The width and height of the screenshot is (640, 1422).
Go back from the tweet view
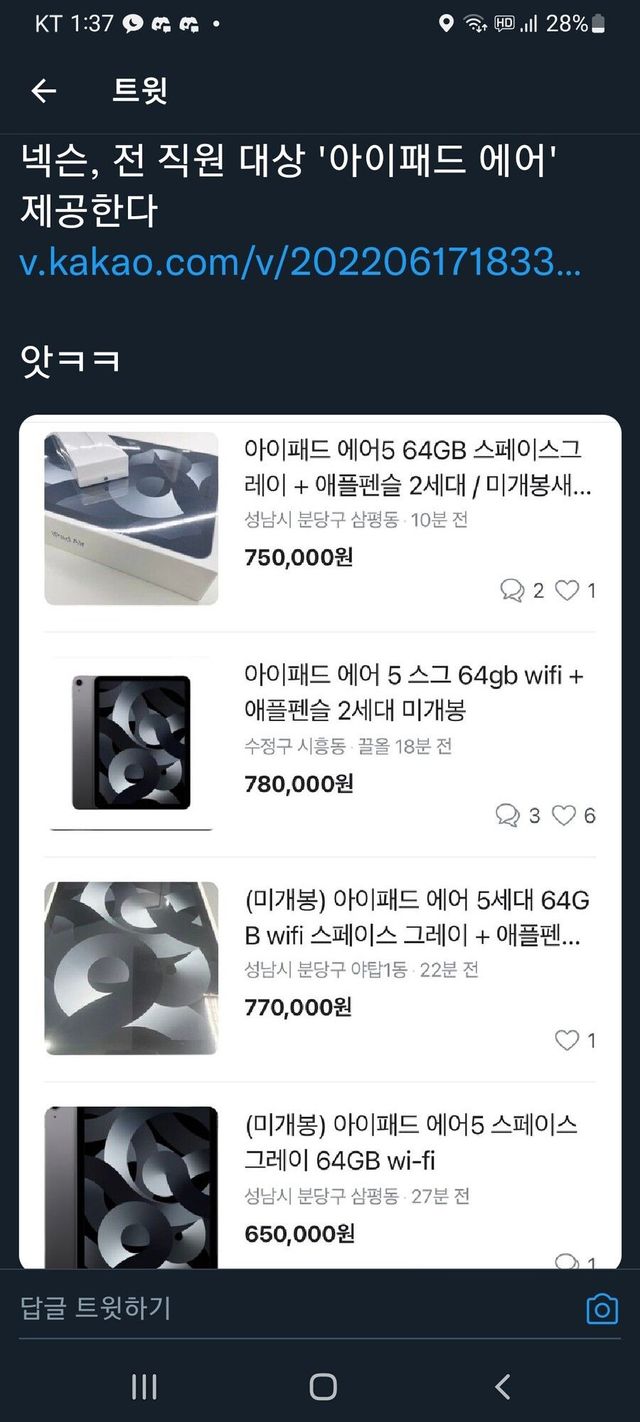[43, 92]
